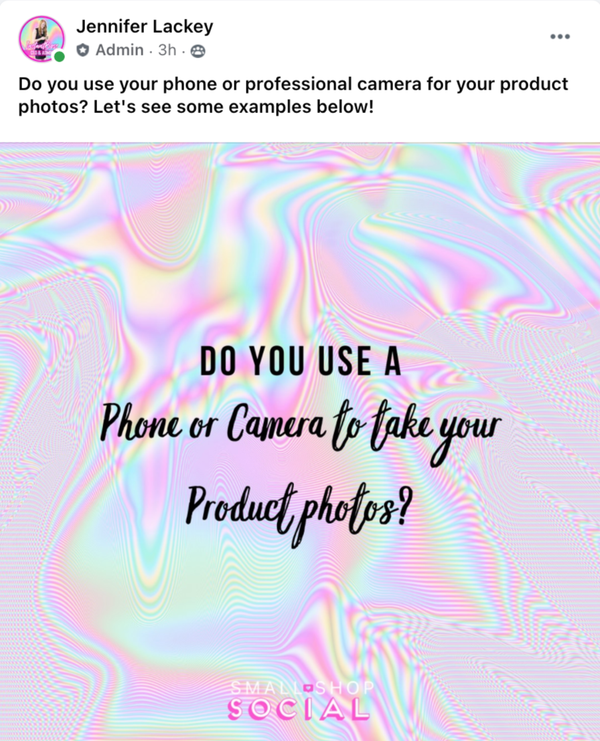Open Jennifer Lackey's profile picture
The height and width of the screenshot is (741, 600).
(x=41, y=39)
